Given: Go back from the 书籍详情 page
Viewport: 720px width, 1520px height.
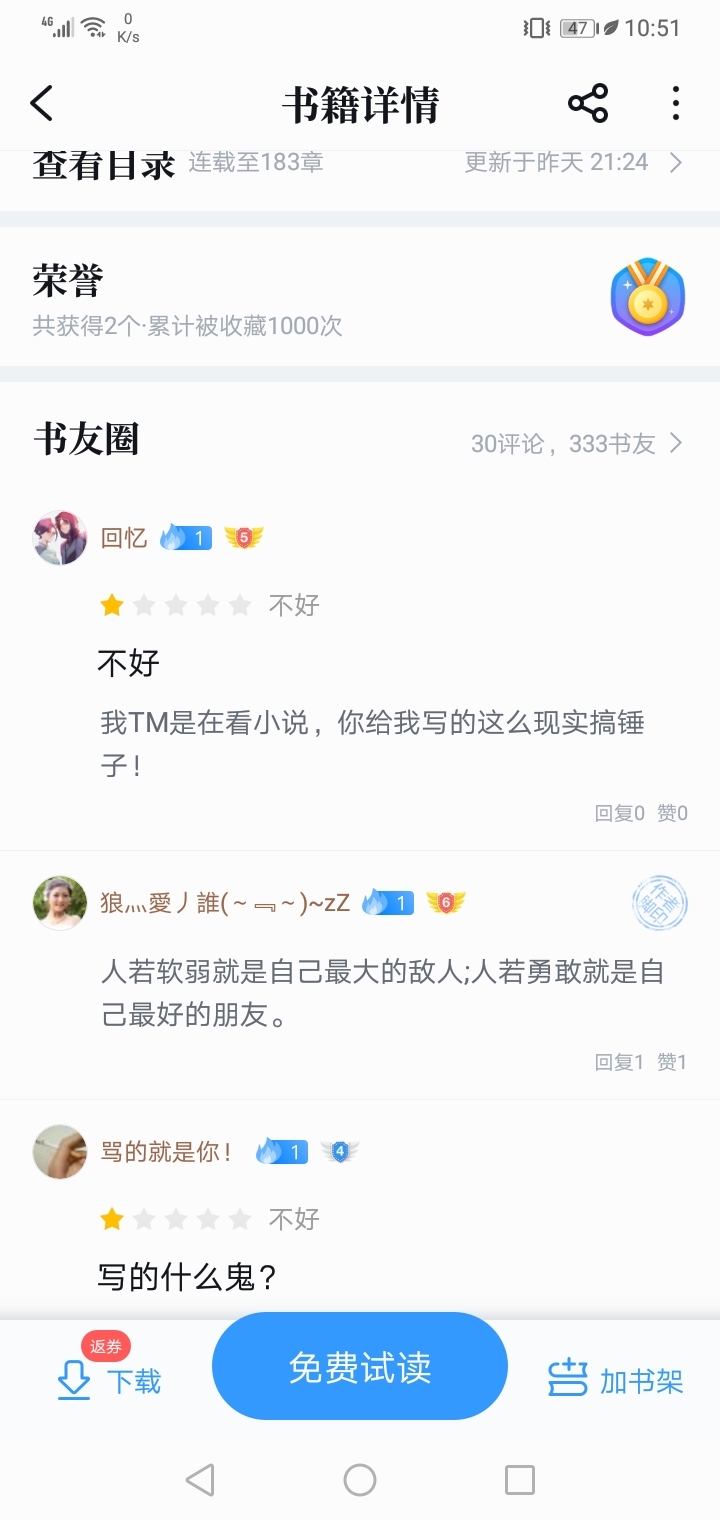Looking at the screenshot, I should coord(42,104).
